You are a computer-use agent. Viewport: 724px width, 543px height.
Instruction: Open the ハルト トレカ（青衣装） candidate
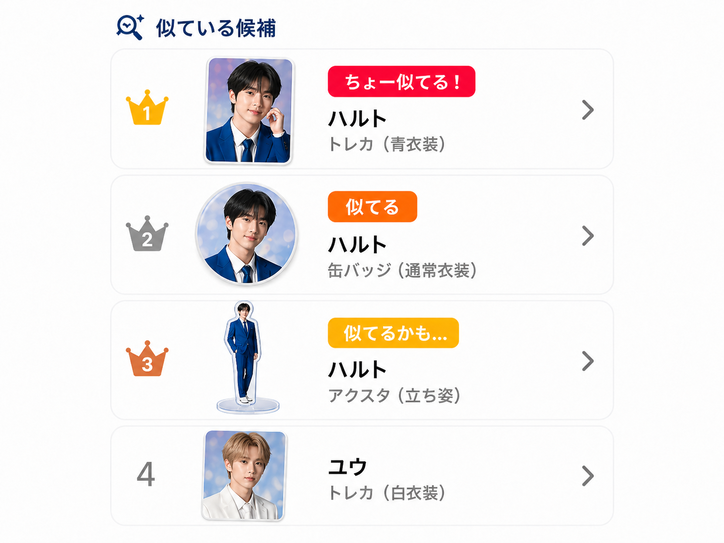tap(362, 110)
